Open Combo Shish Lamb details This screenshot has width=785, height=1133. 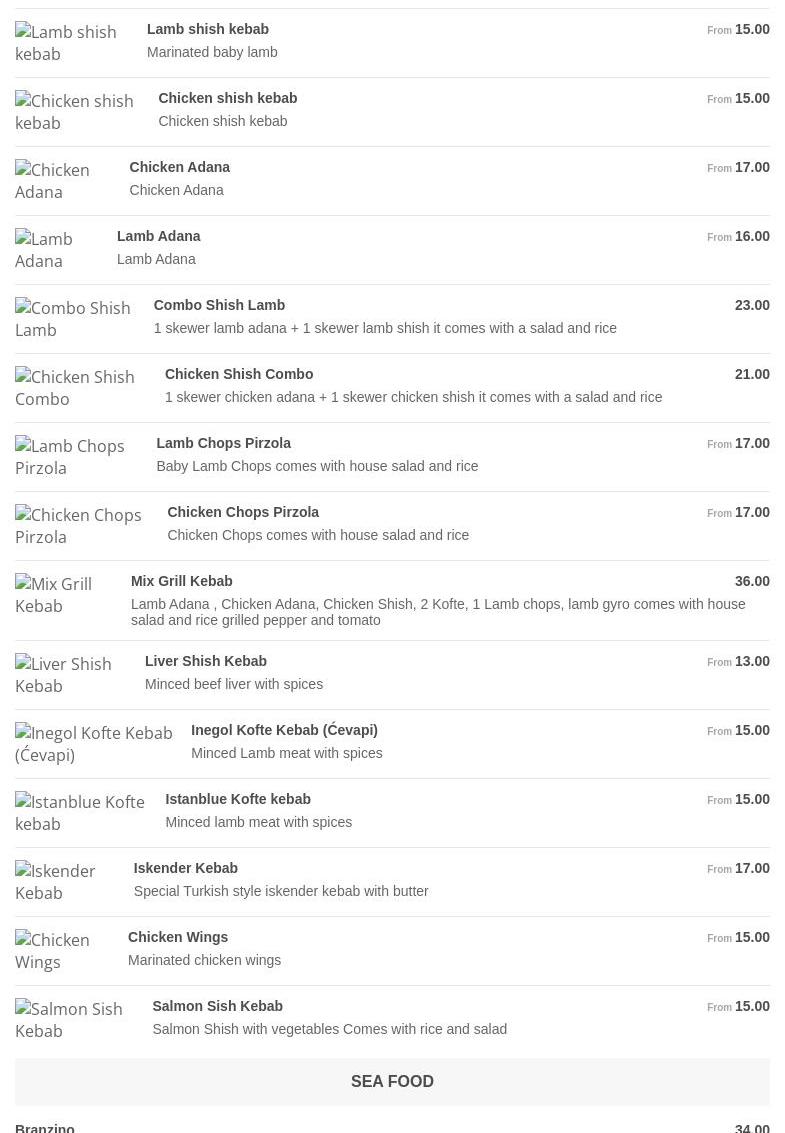(219, 305)
